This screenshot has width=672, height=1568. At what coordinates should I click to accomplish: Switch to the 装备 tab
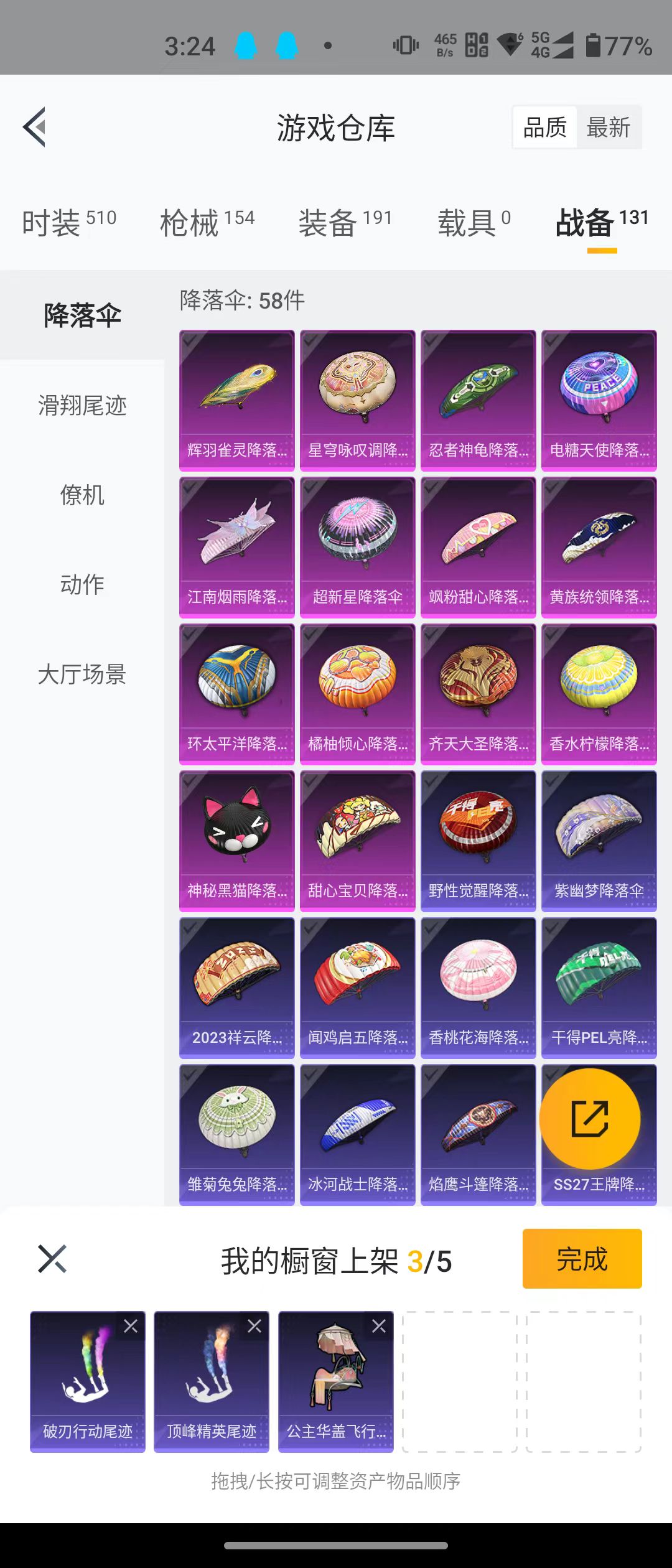click(x=345, y=223)
